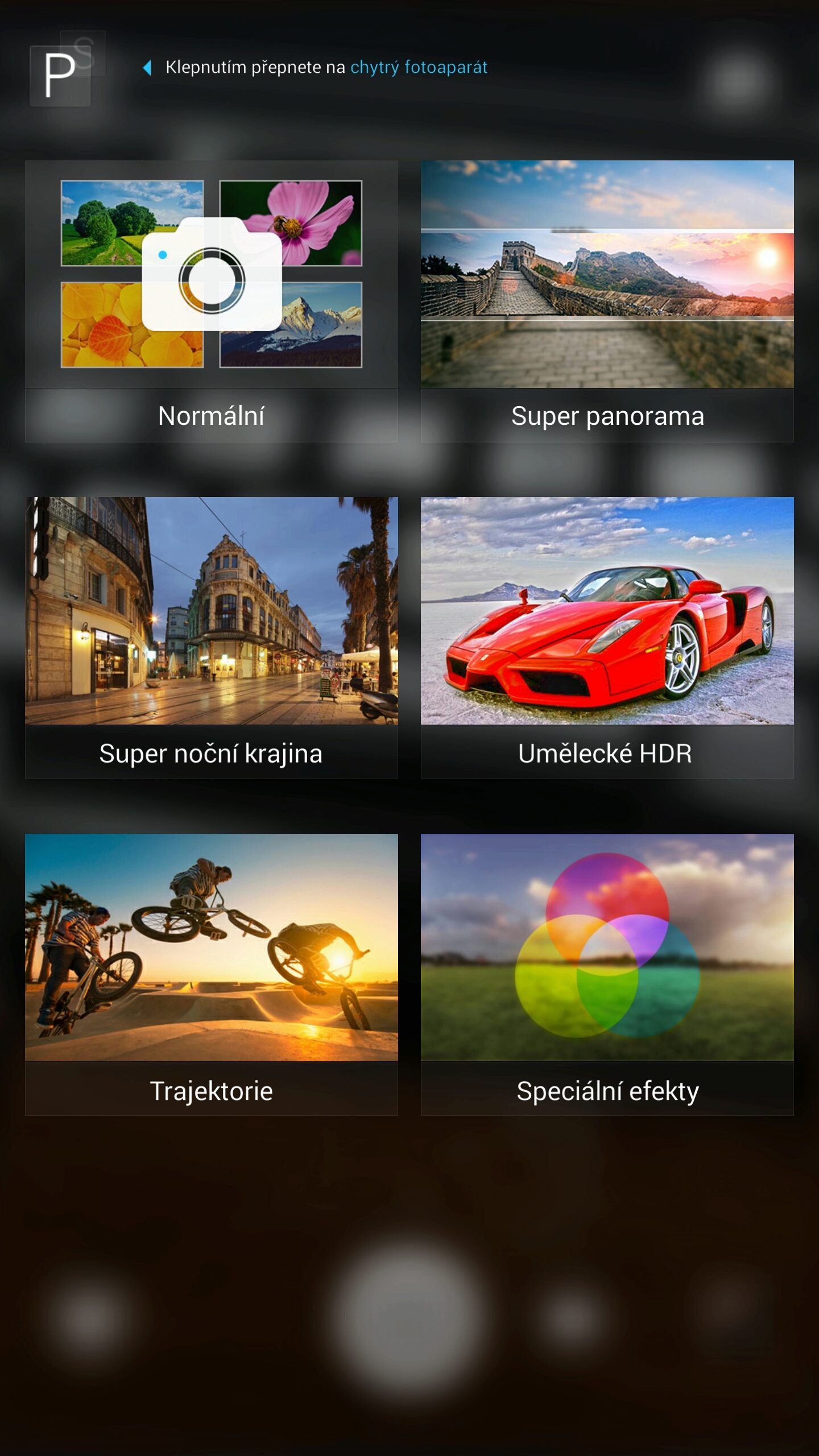Select the Normální camera mode
Viewport: 819px width, 1456px height.
211,301
